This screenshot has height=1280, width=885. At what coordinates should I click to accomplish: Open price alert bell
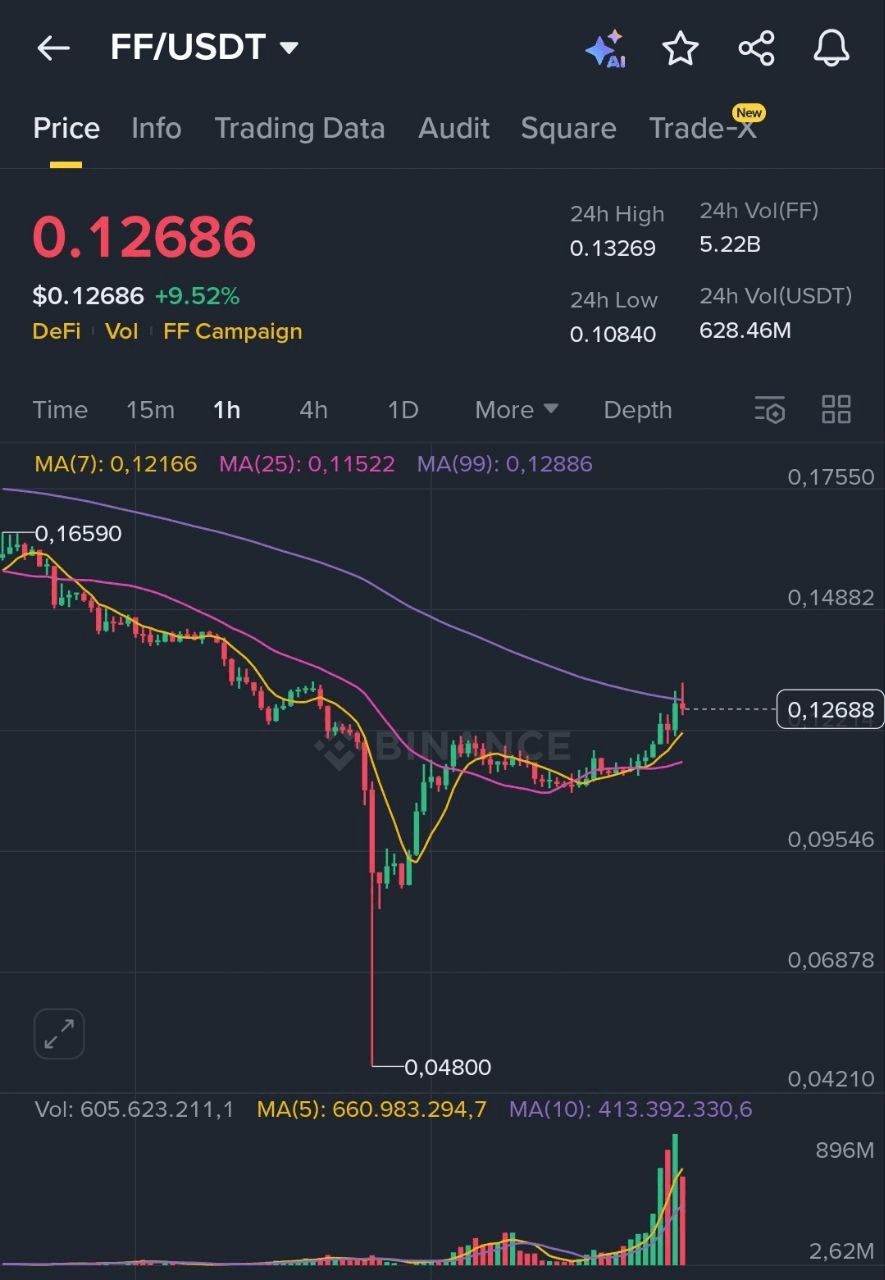(x=831, y=48)
